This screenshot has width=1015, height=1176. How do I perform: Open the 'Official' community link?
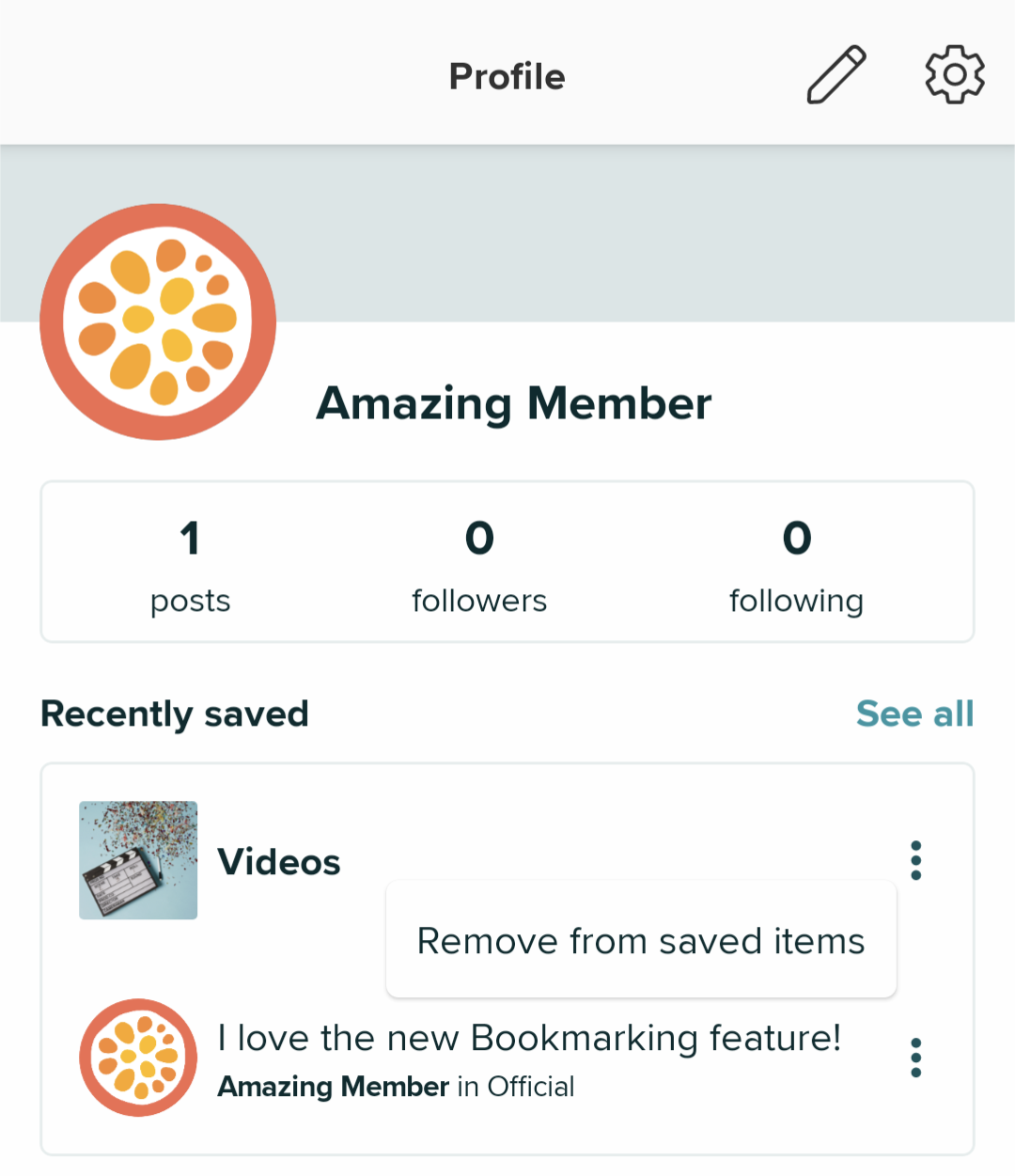pyautogui.click(x=529, y=1087)
